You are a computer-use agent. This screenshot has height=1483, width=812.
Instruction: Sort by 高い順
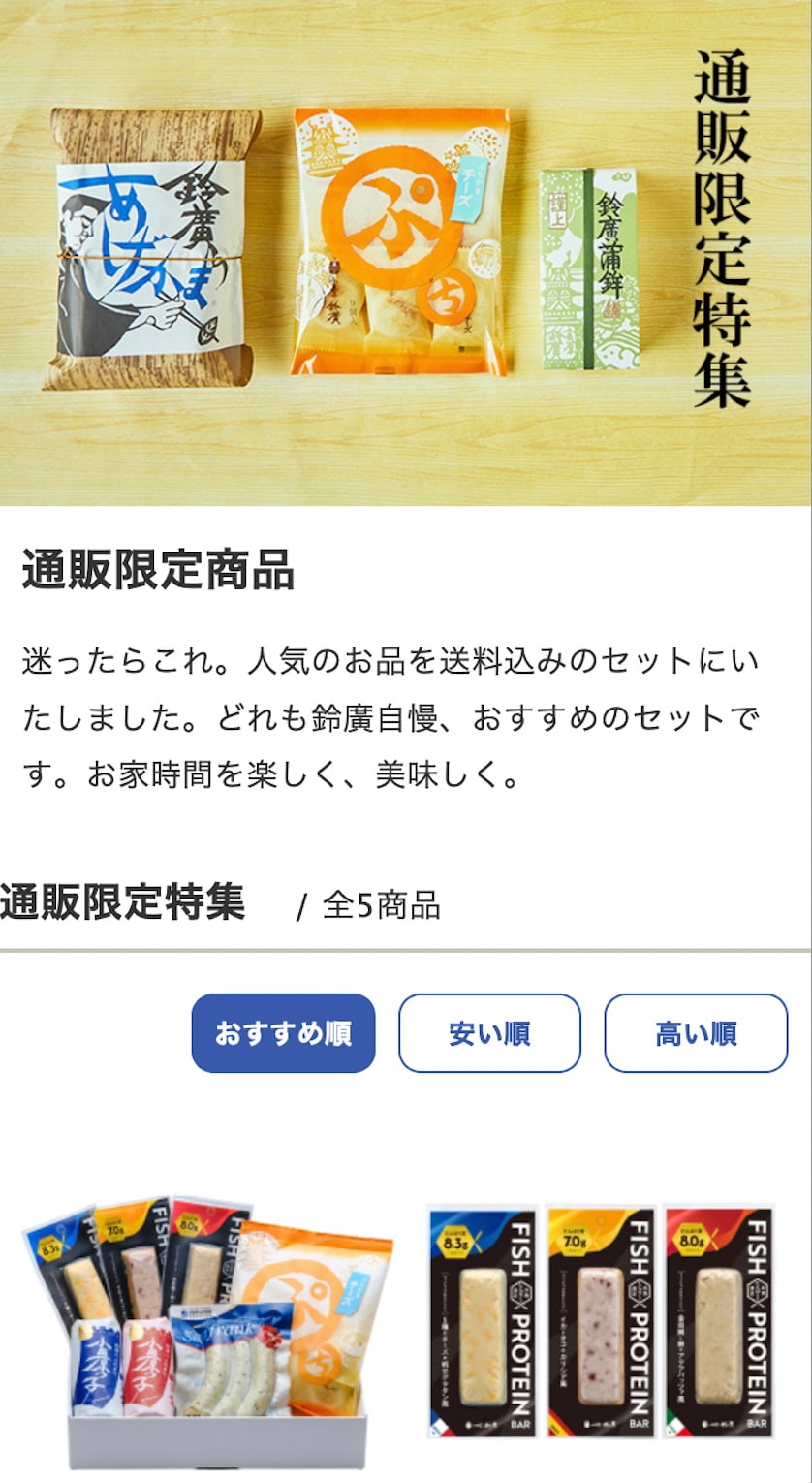(x=696, y=1033)
